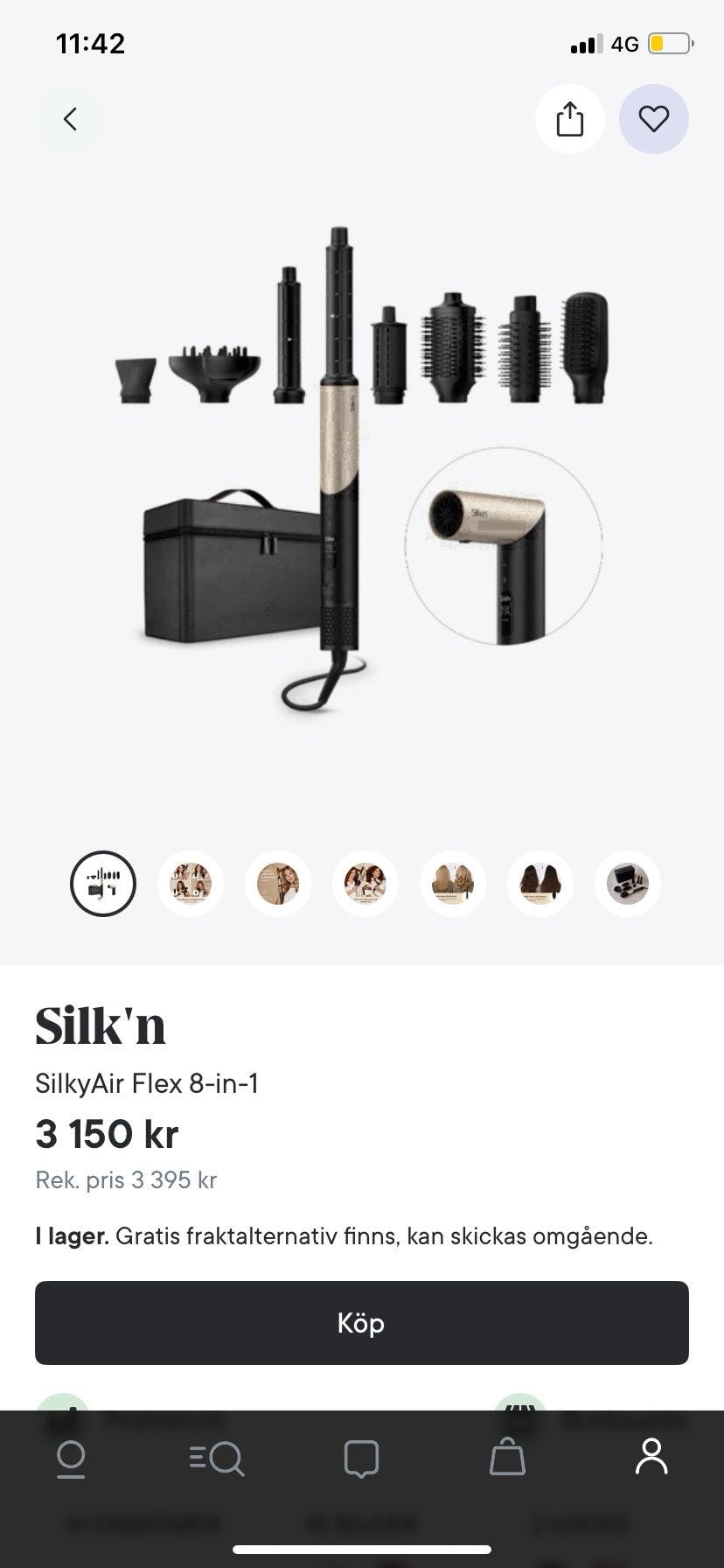Switch to the messages tab in bottom navigation
Screen dimensions: 724x1568
[361, 1459]
